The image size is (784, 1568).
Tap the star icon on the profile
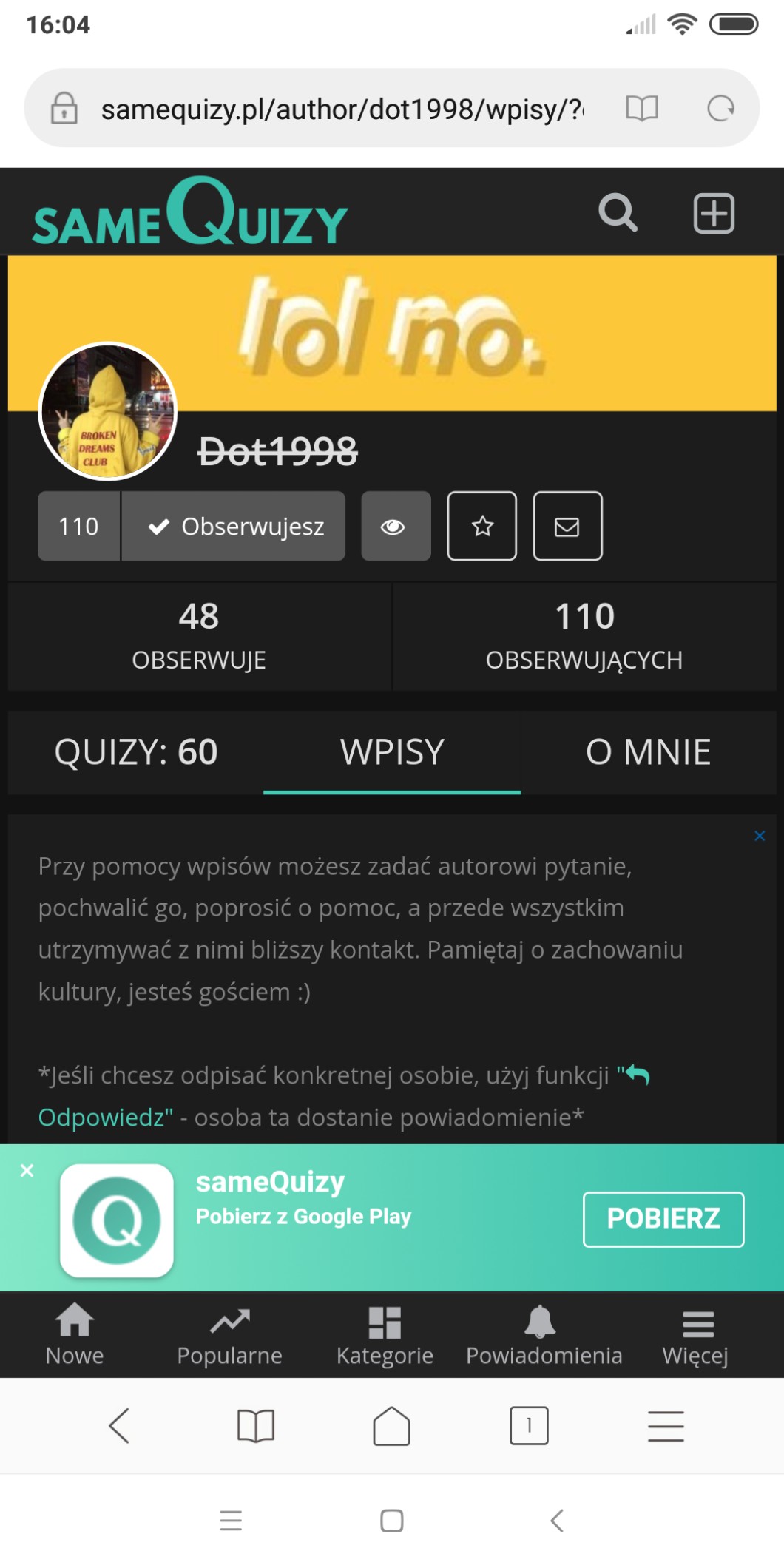point(482,527)
